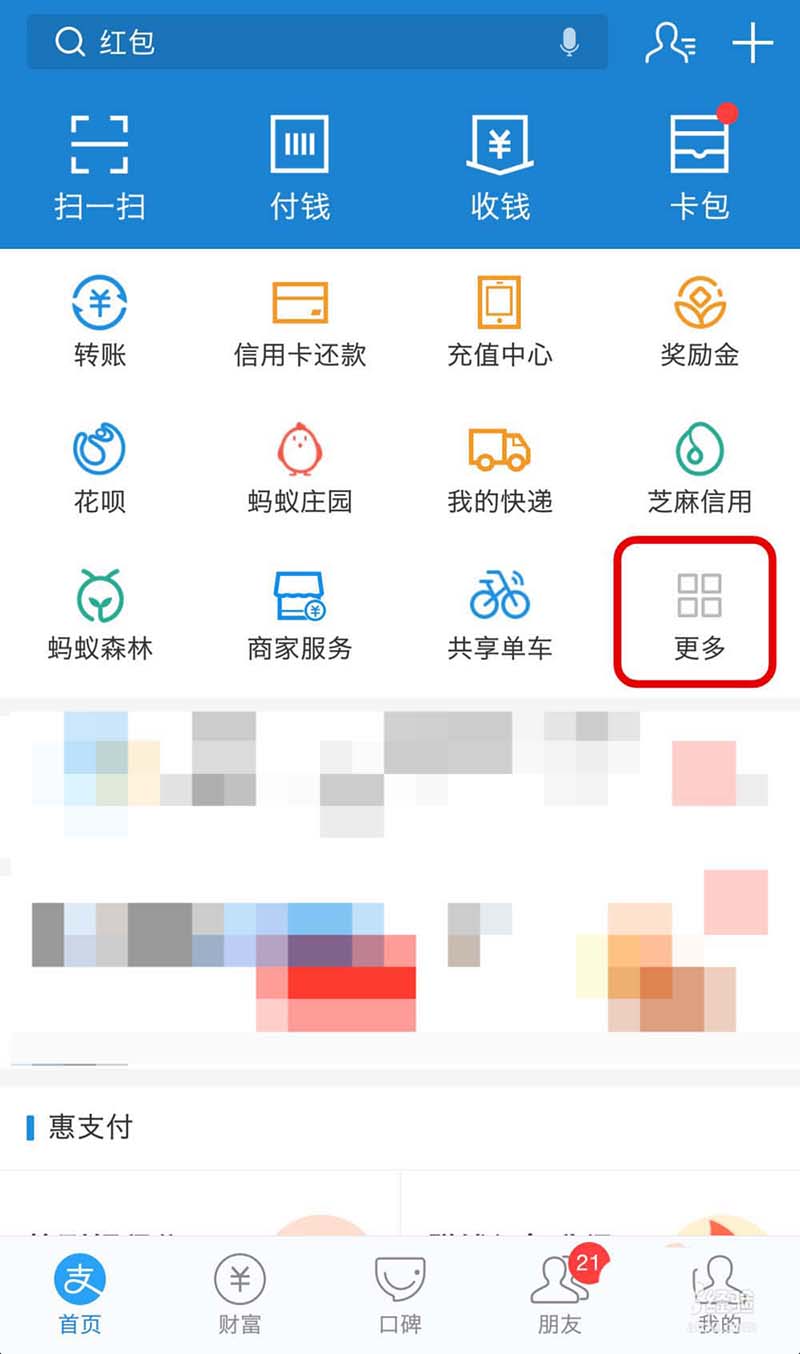Screen dimensions: 800x1354
Task: Switch to the 朋友 tab
Action: (560, 1294)
